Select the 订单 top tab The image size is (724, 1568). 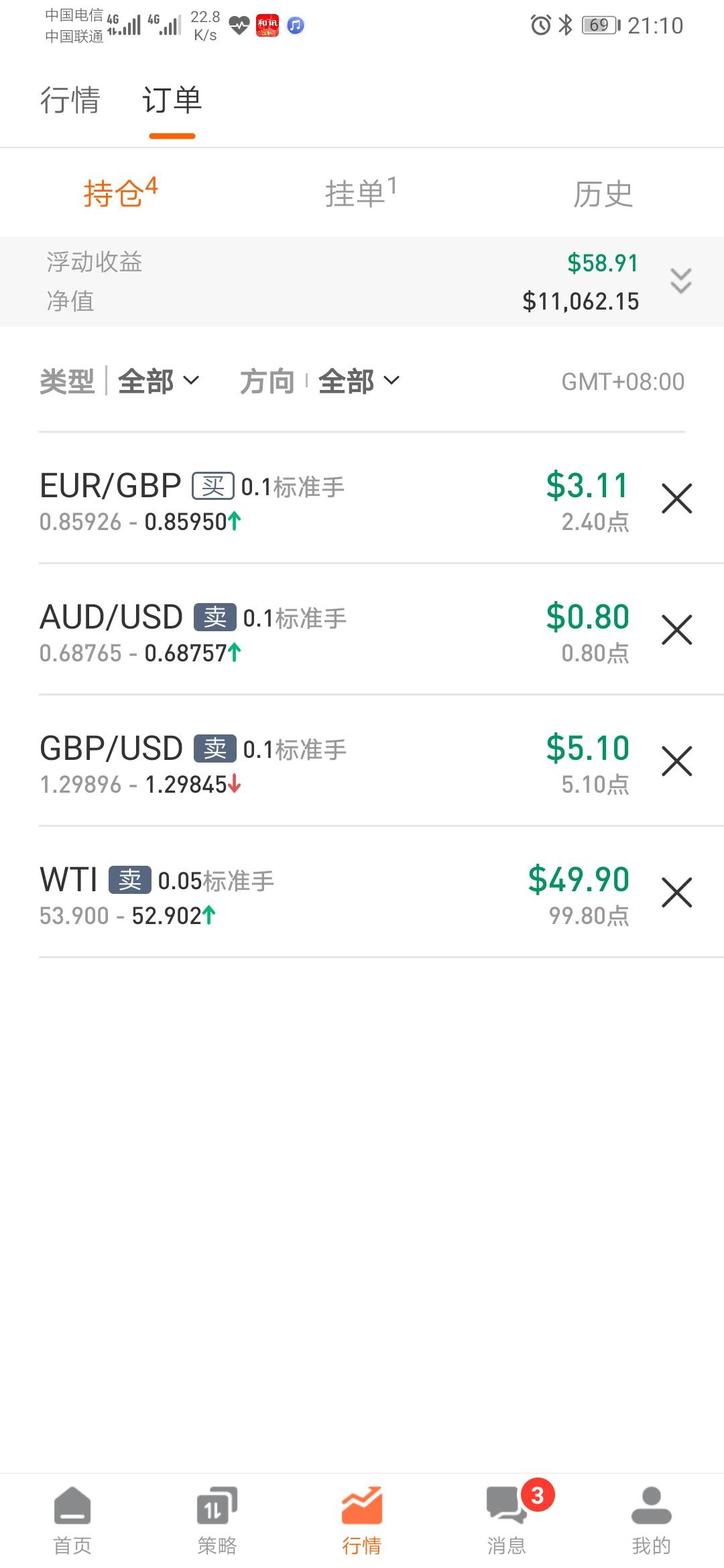[x=172, y=101]
